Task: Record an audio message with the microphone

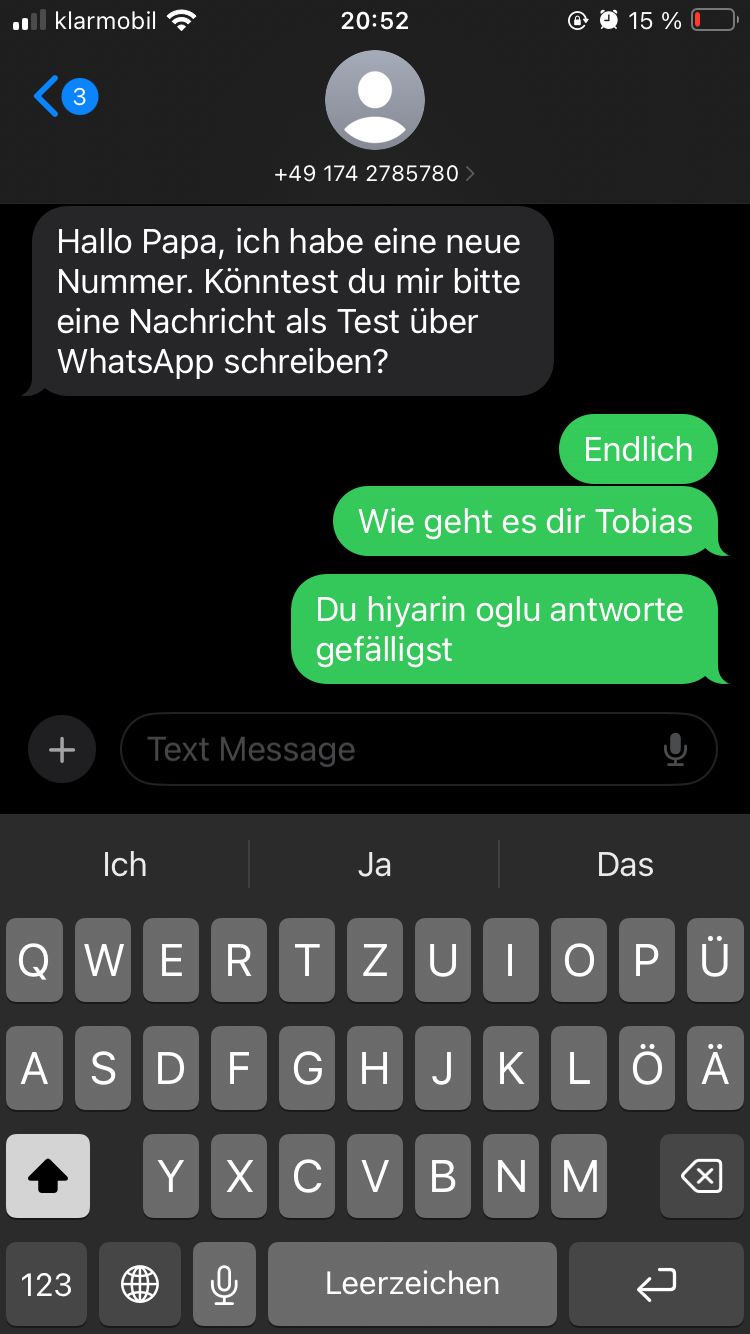Action: pos(676,749)
